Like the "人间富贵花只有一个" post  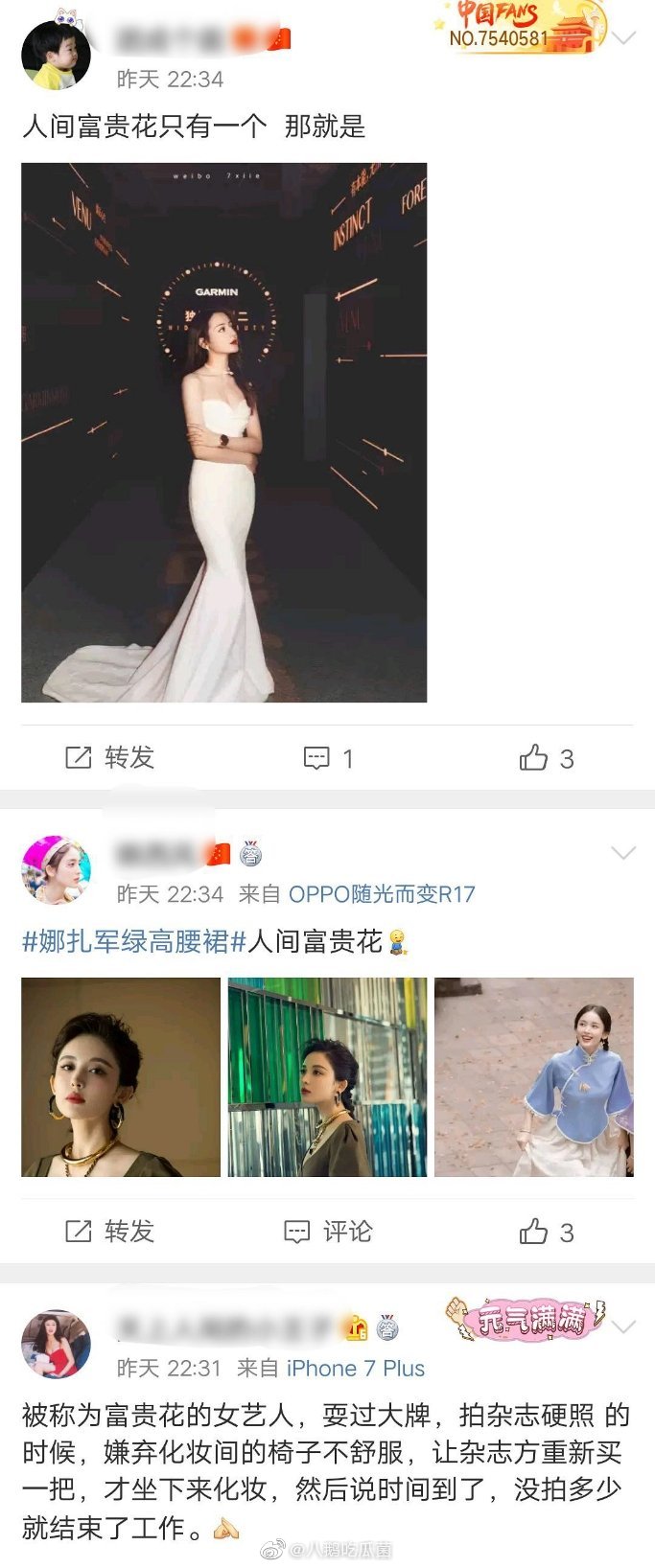coord(546,758)
